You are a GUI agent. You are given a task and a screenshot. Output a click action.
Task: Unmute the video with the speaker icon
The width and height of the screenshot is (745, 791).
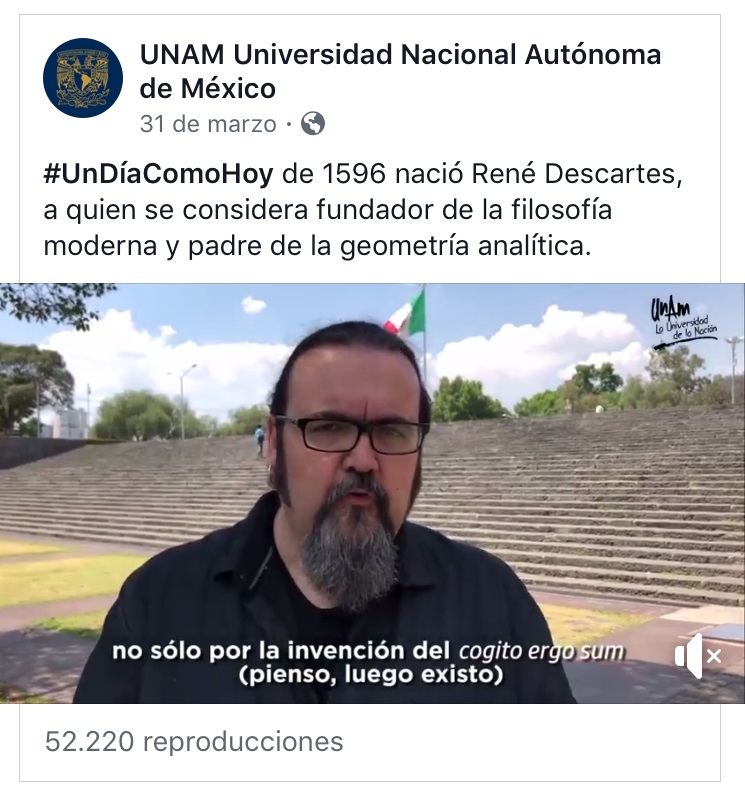point(698,656)
